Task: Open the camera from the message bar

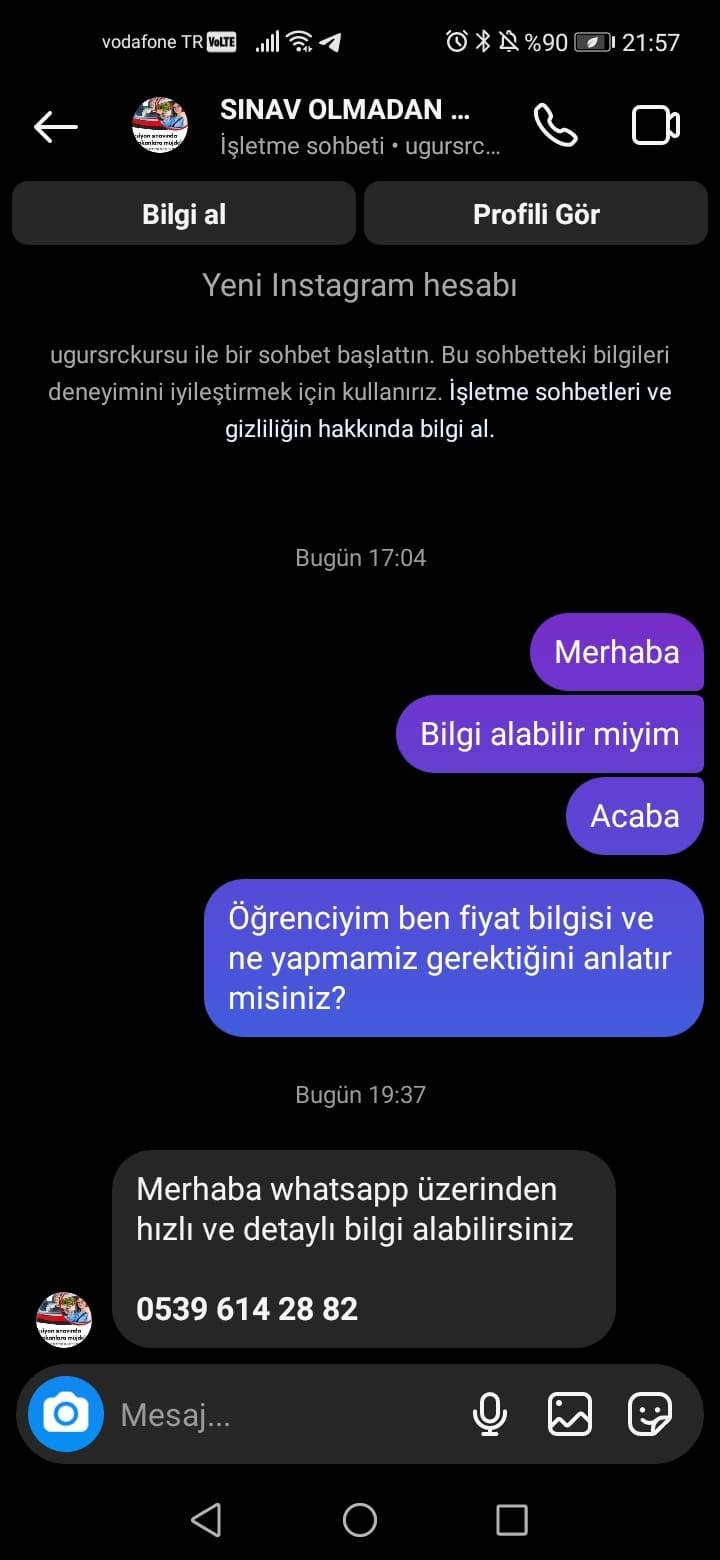Action: point(66,1414)
